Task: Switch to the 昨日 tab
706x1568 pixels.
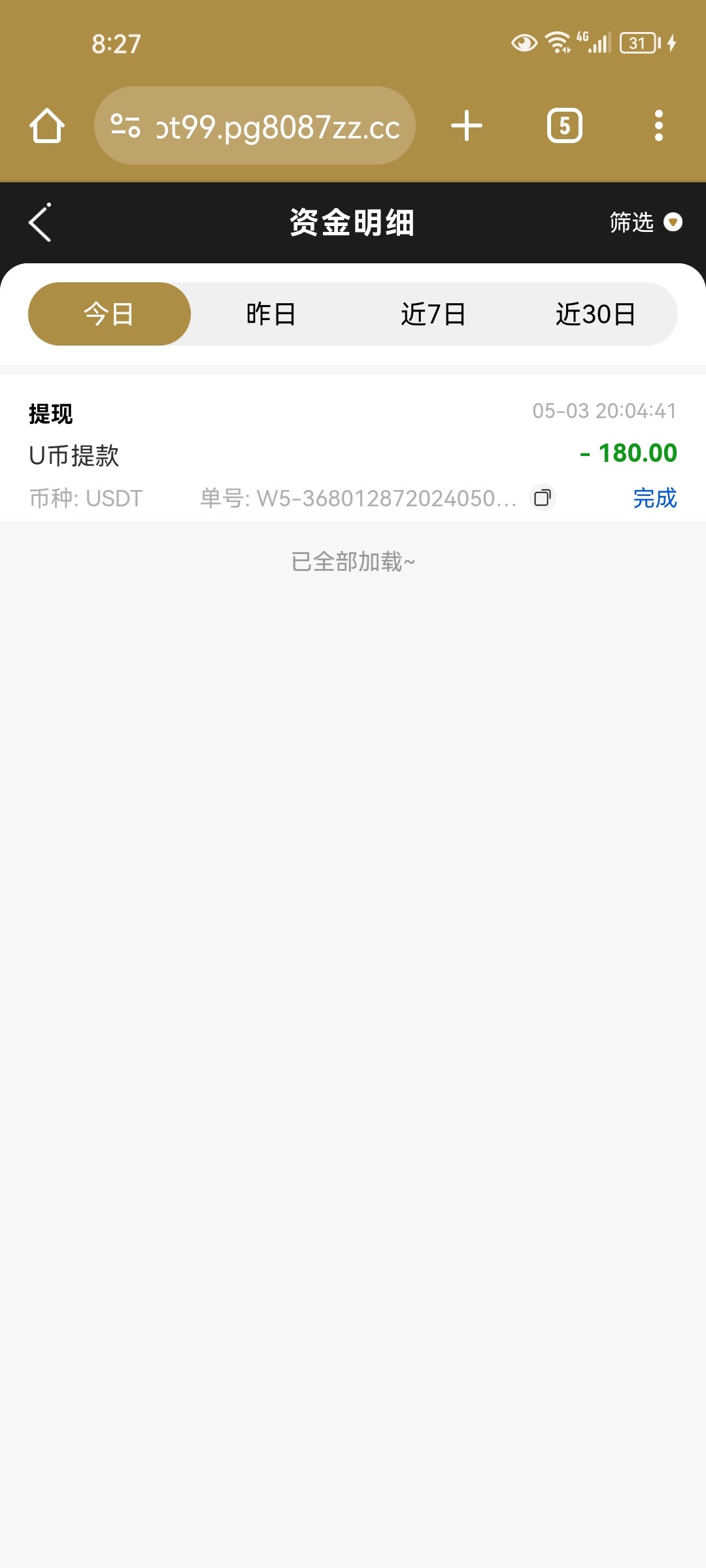Action: pyautogui.click(x=271, y=314)
